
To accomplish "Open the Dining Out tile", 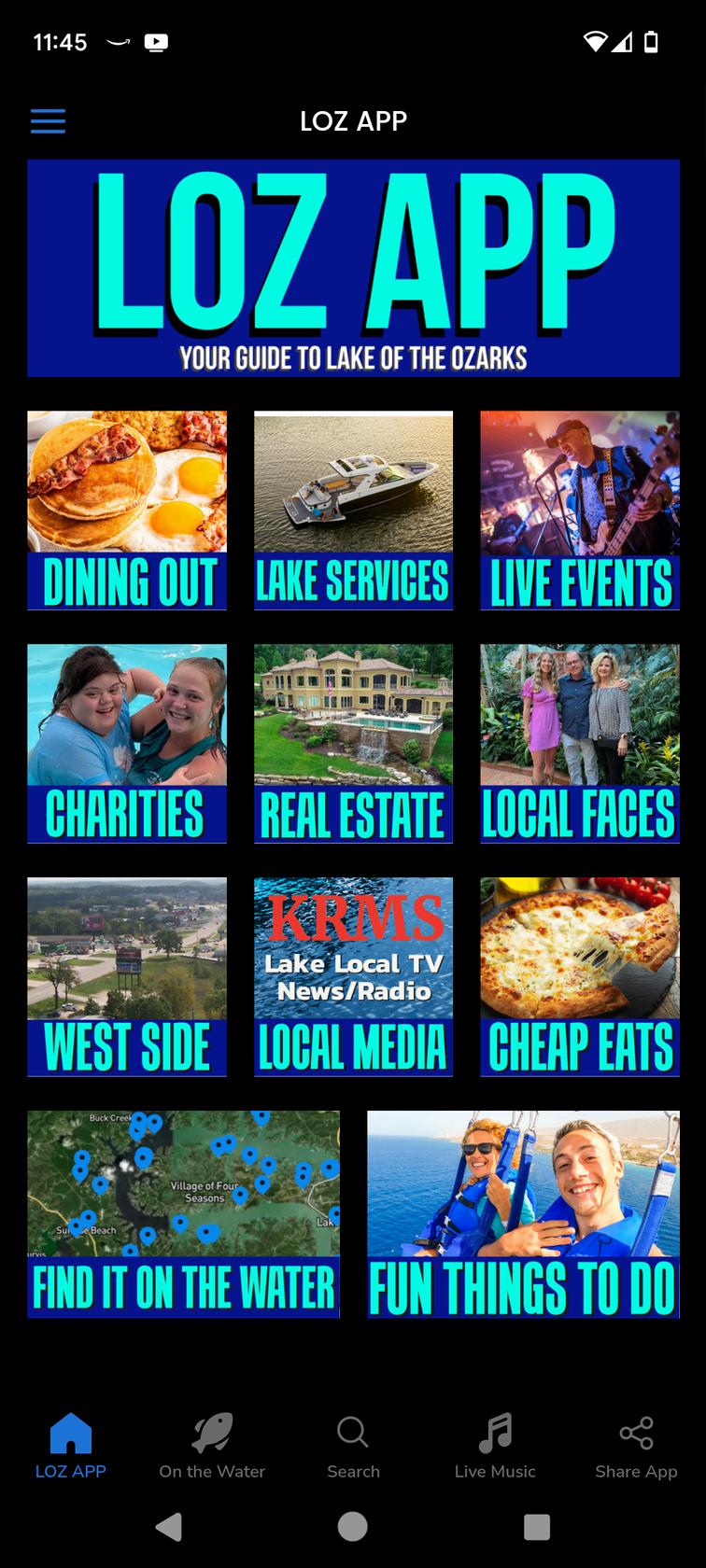I will (127, 511).
